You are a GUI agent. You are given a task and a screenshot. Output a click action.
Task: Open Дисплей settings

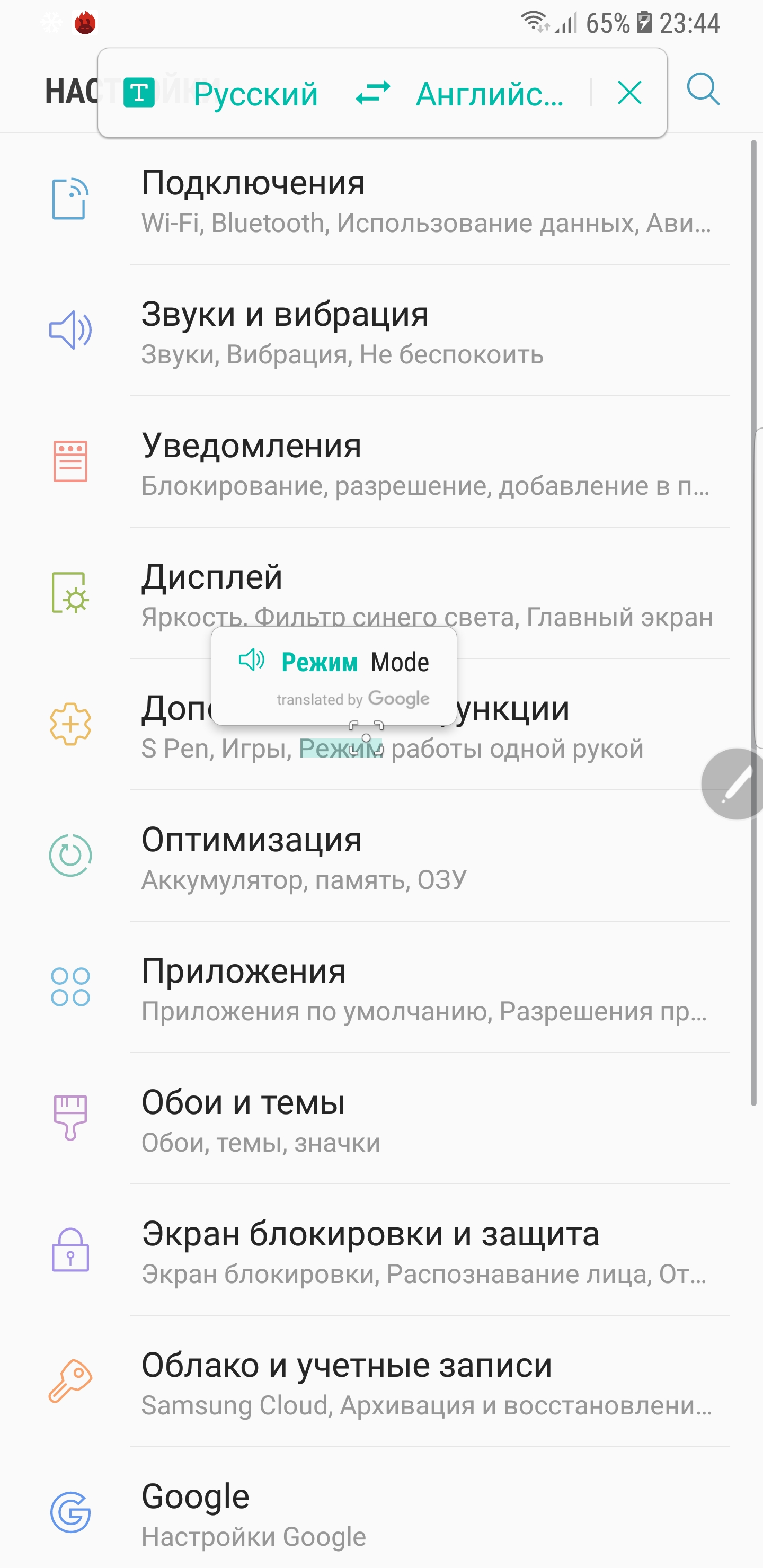[x=381, y=593]
